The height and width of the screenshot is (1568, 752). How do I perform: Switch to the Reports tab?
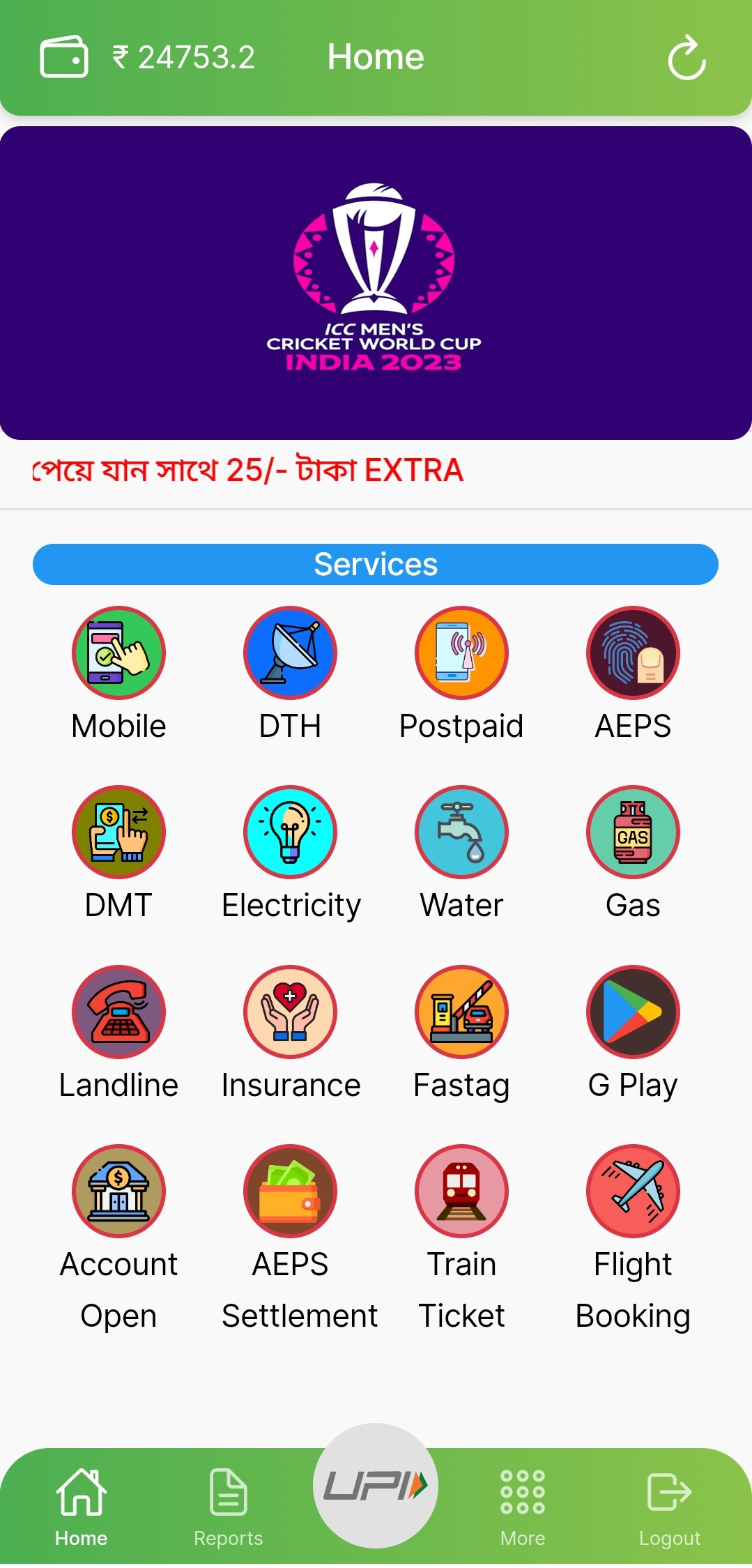coord(228,1506)
